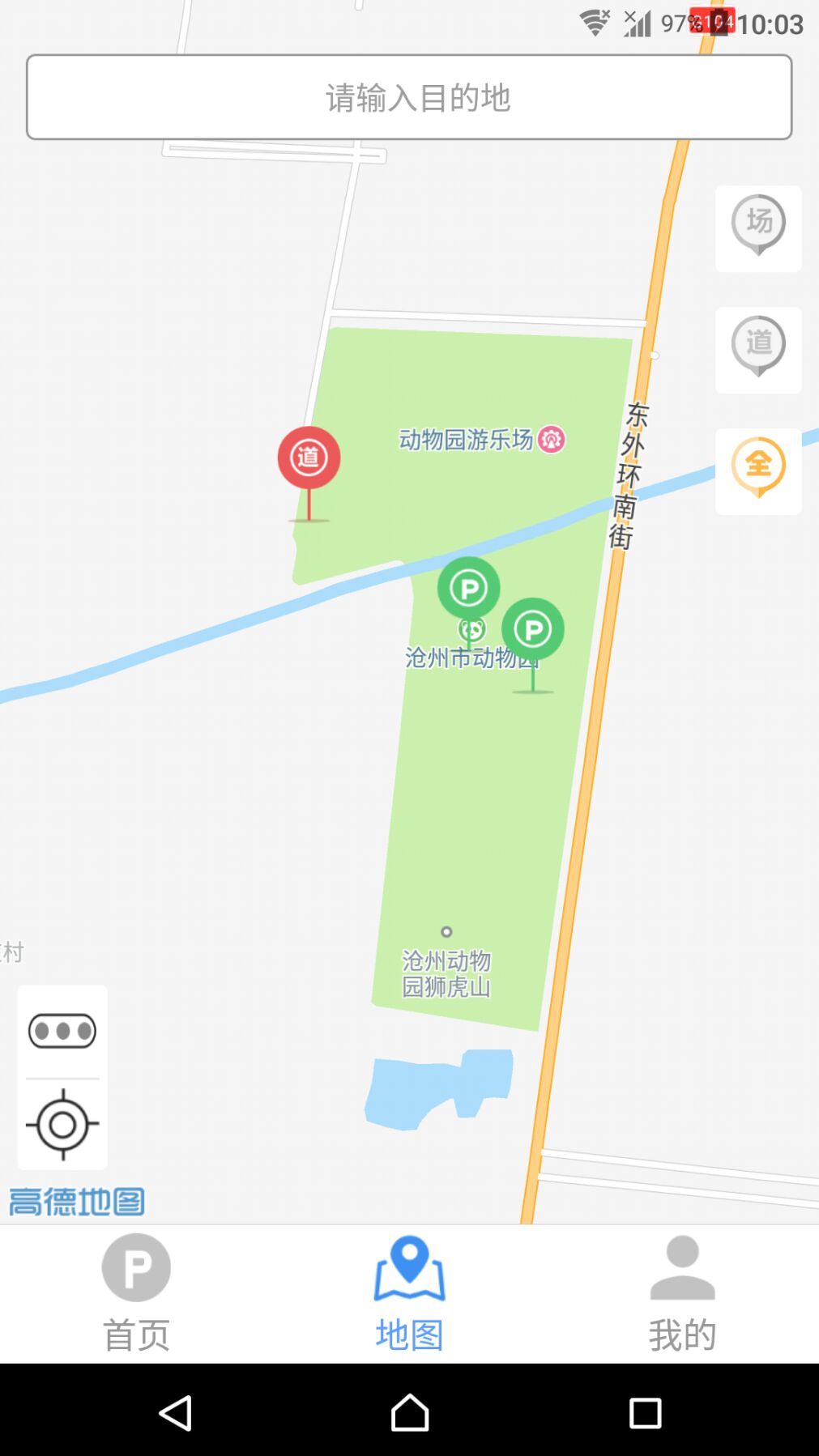Screen dimensions: 819x1456
Task: Switch to the 地图 tab
Action: pos(409,1293)
